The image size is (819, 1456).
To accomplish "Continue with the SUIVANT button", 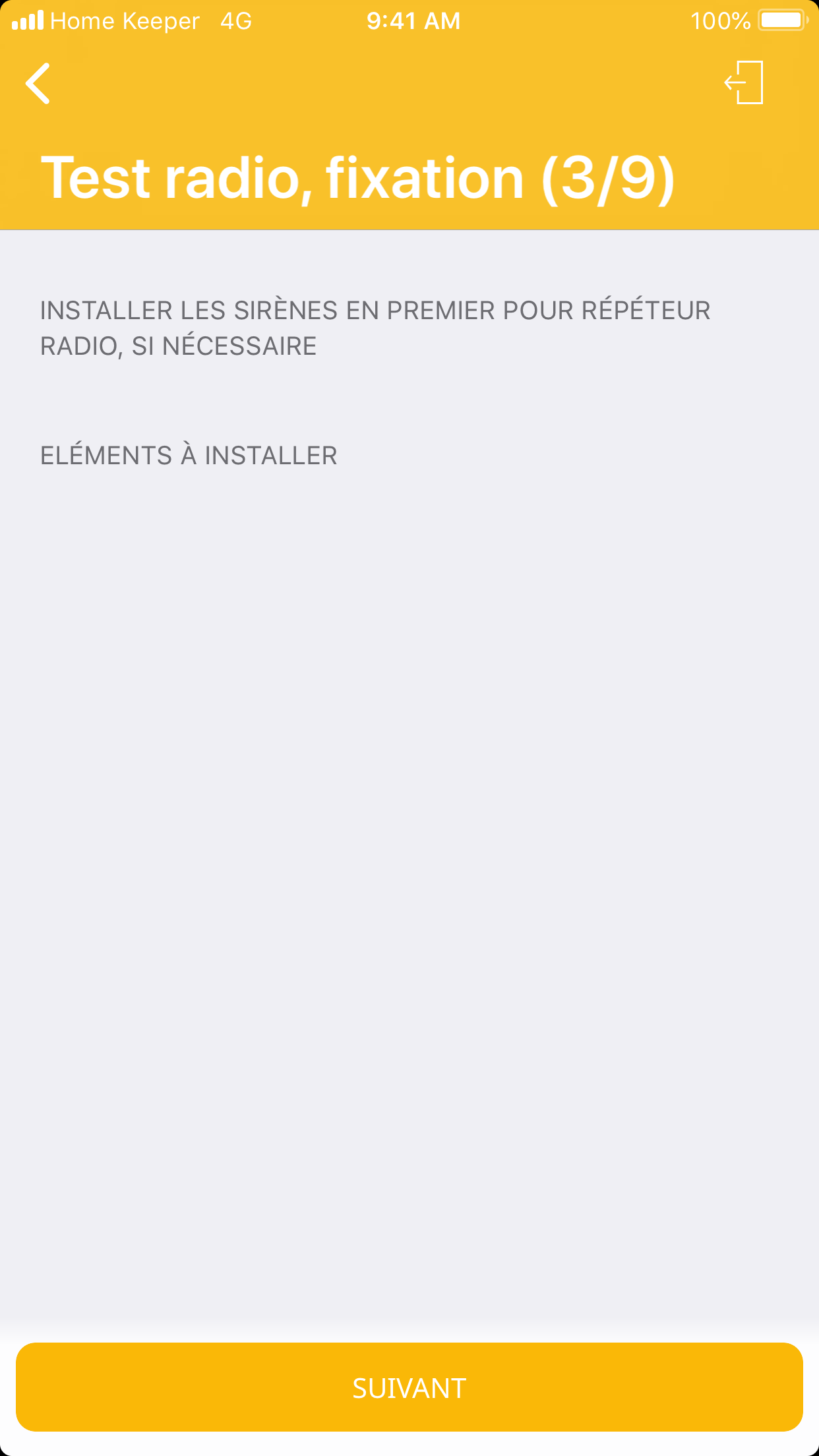I will (409, 1387).
